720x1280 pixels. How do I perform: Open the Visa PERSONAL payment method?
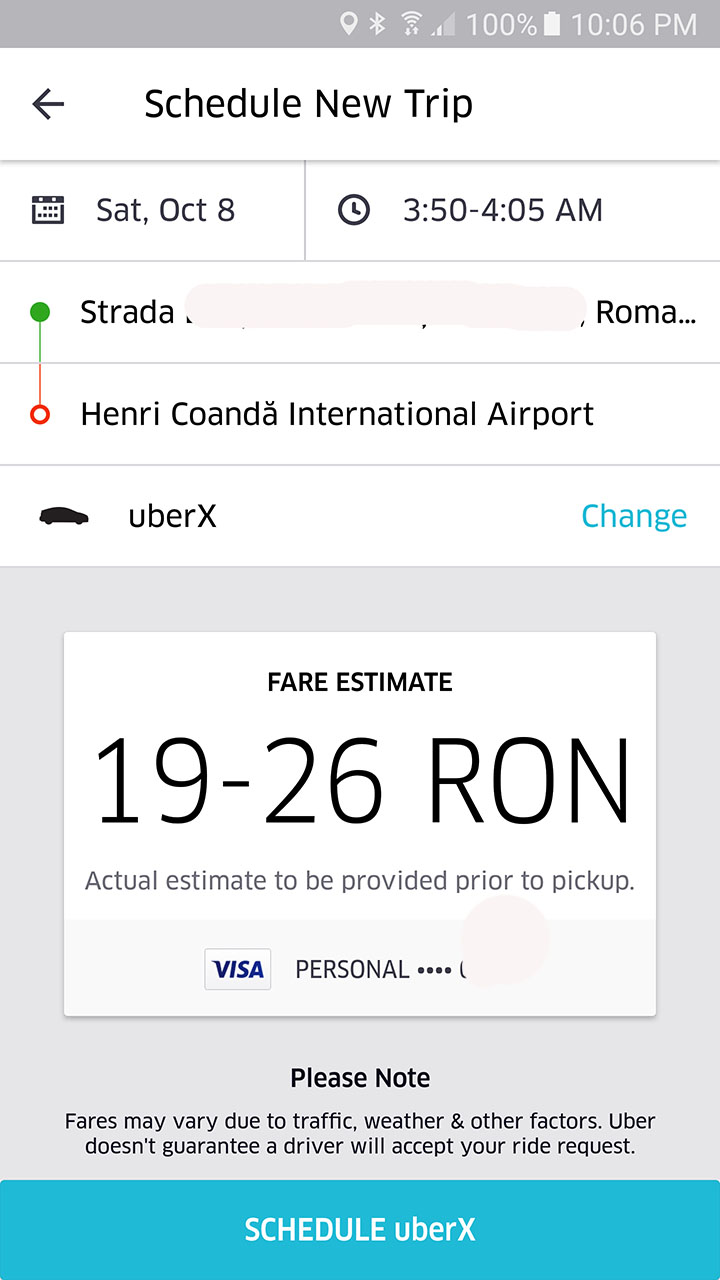click(x=360, y=968)
